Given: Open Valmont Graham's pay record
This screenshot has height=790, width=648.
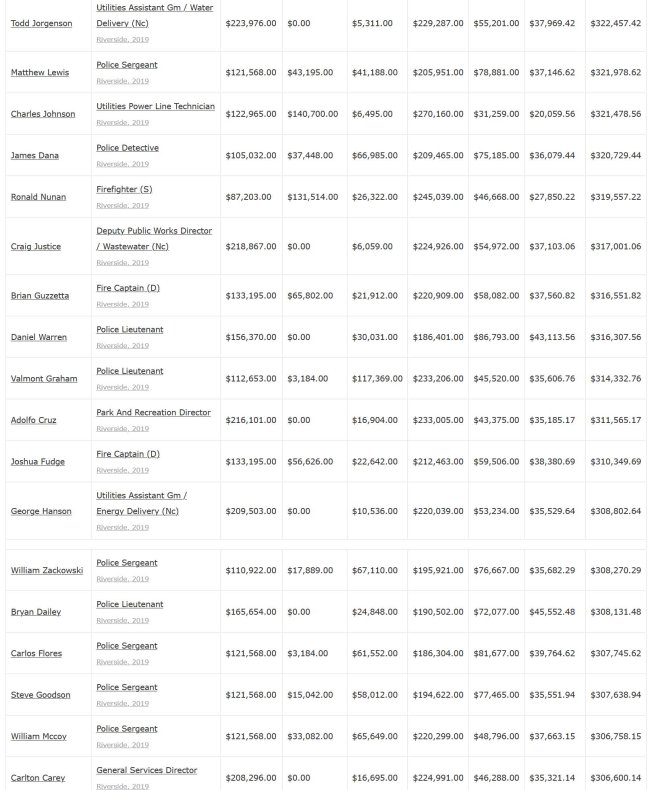Looking at the screenshot, I should click(43, 379).
